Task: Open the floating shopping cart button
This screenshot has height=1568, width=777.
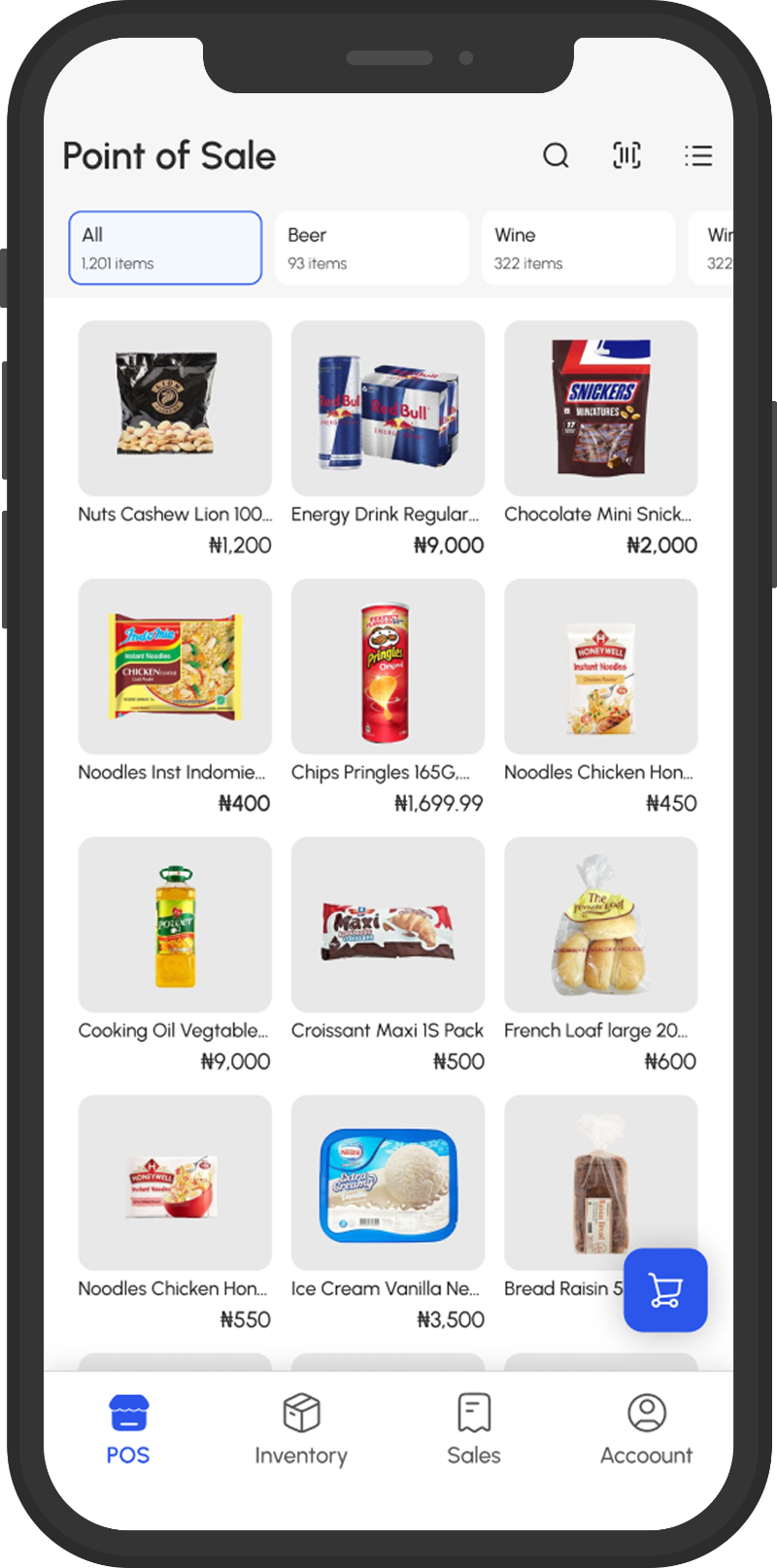Action: [665, 1291]
